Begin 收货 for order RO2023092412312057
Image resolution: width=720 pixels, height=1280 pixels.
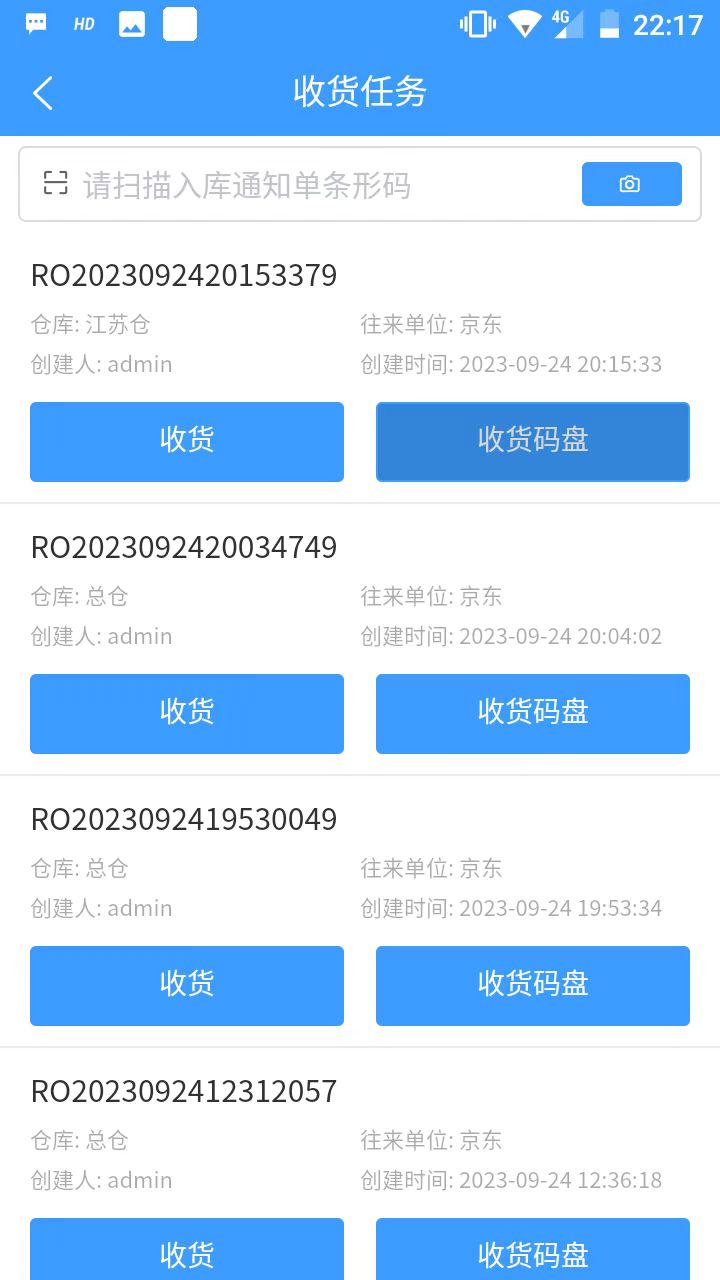coord(187,1250)
